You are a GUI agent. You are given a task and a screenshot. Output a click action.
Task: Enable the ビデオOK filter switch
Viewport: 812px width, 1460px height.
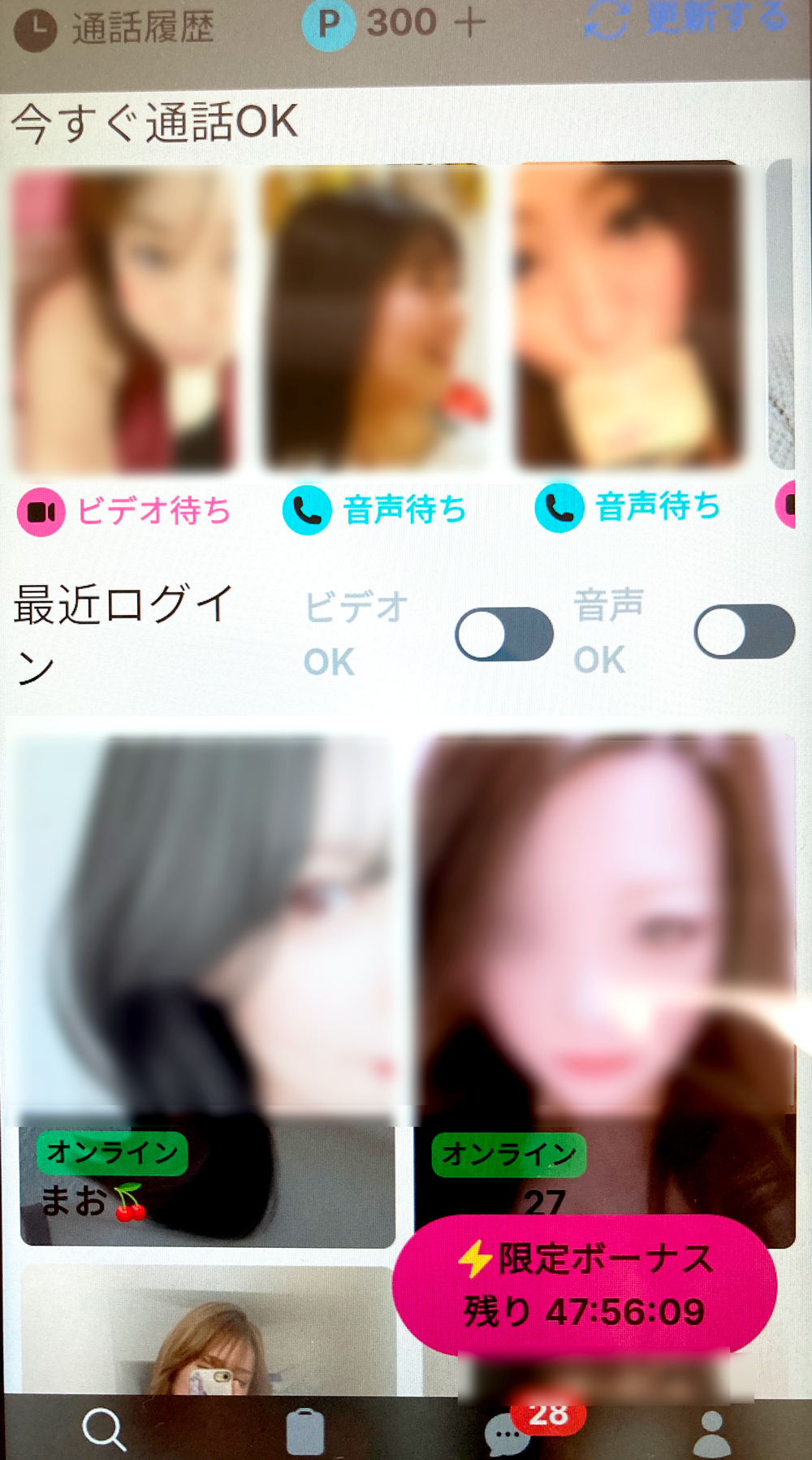click(x=504, y=634)
